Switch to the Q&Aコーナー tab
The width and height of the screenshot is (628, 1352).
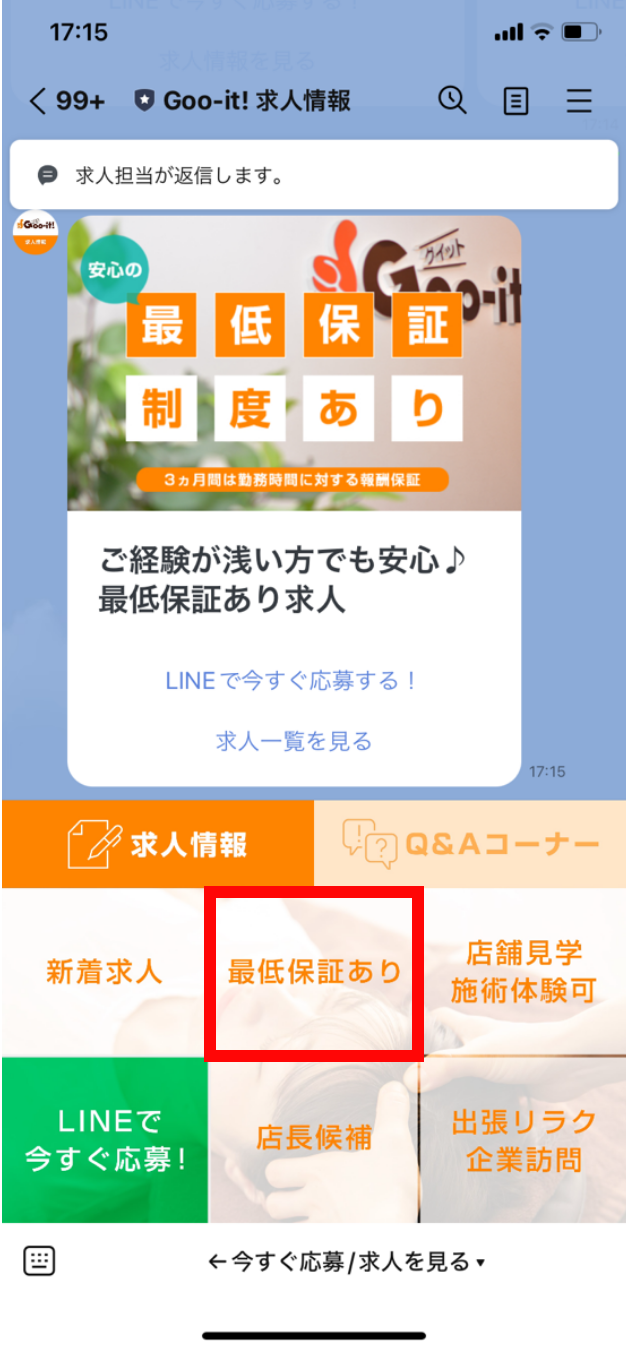tap(471, 845)
